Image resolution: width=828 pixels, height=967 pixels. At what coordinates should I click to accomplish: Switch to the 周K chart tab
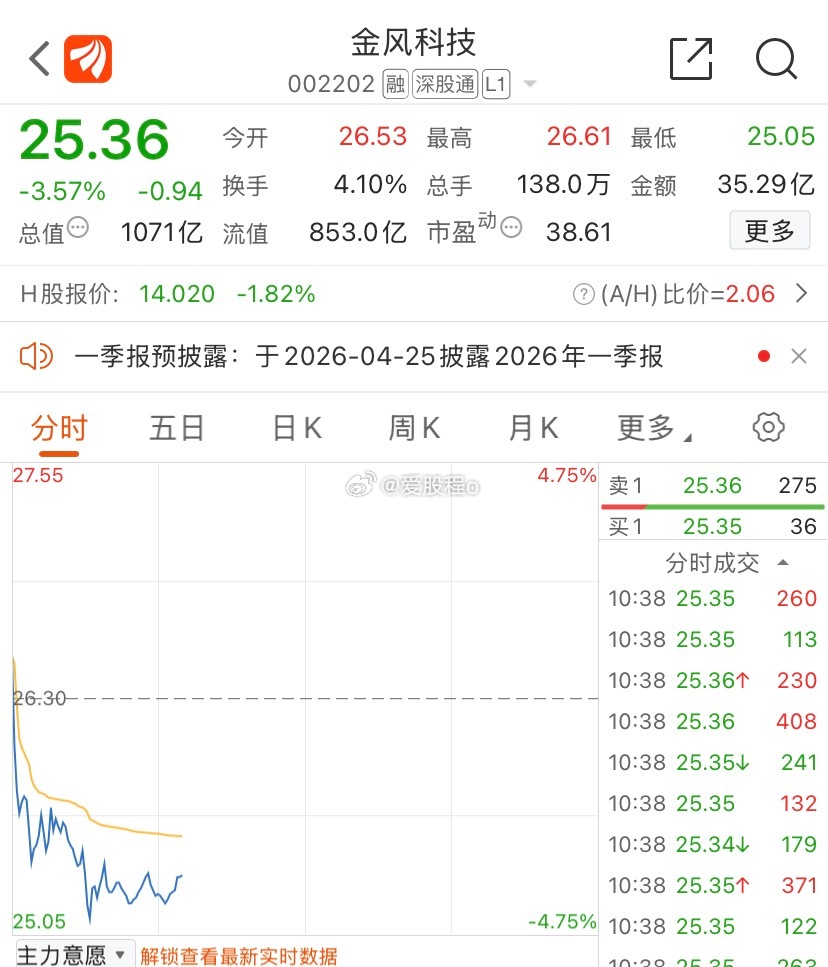(412, 426)
